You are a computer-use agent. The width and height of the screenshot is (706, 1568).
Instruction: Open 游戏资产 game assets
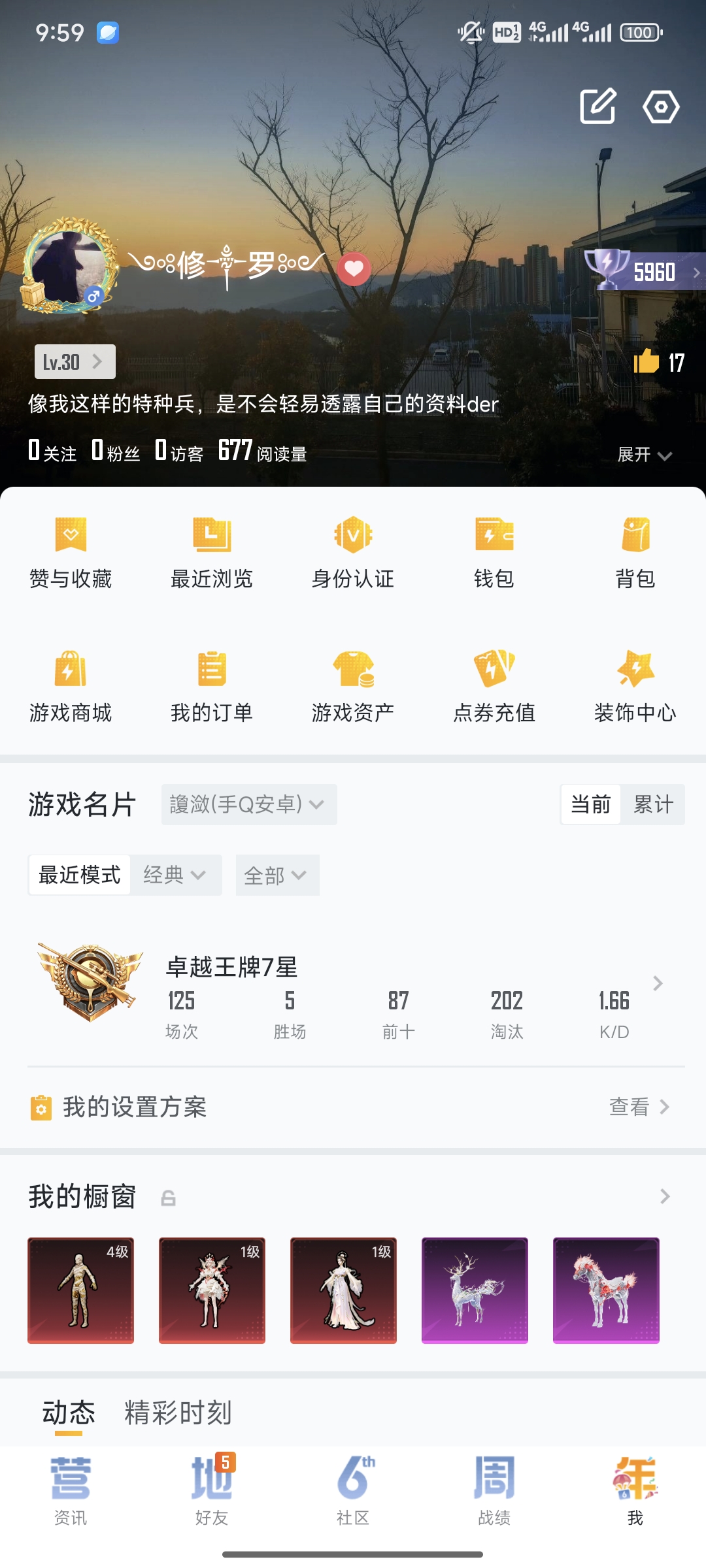pos(353,686)
